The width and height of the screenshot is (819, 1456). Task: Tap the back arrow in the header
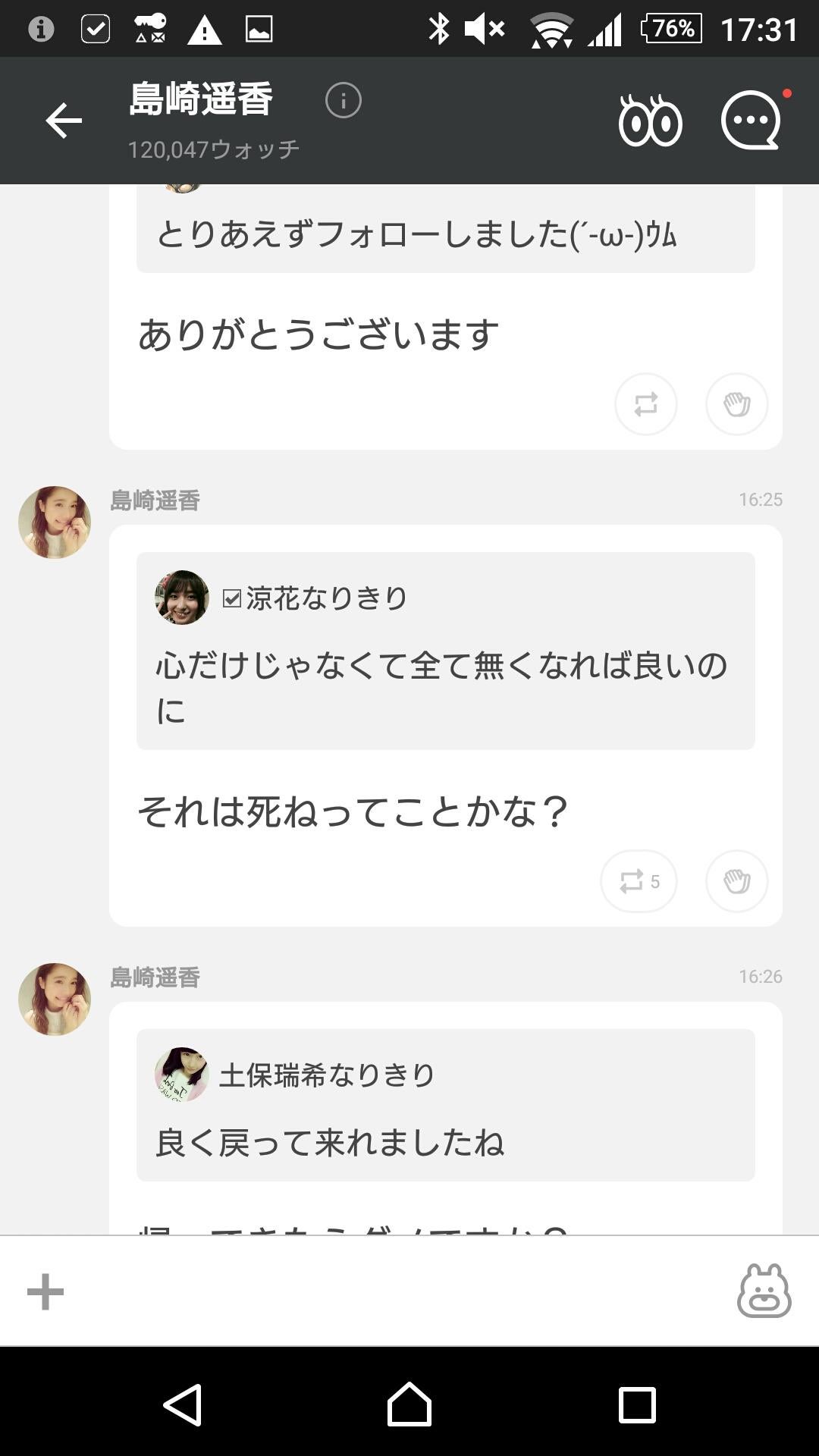tap(64, 120)
